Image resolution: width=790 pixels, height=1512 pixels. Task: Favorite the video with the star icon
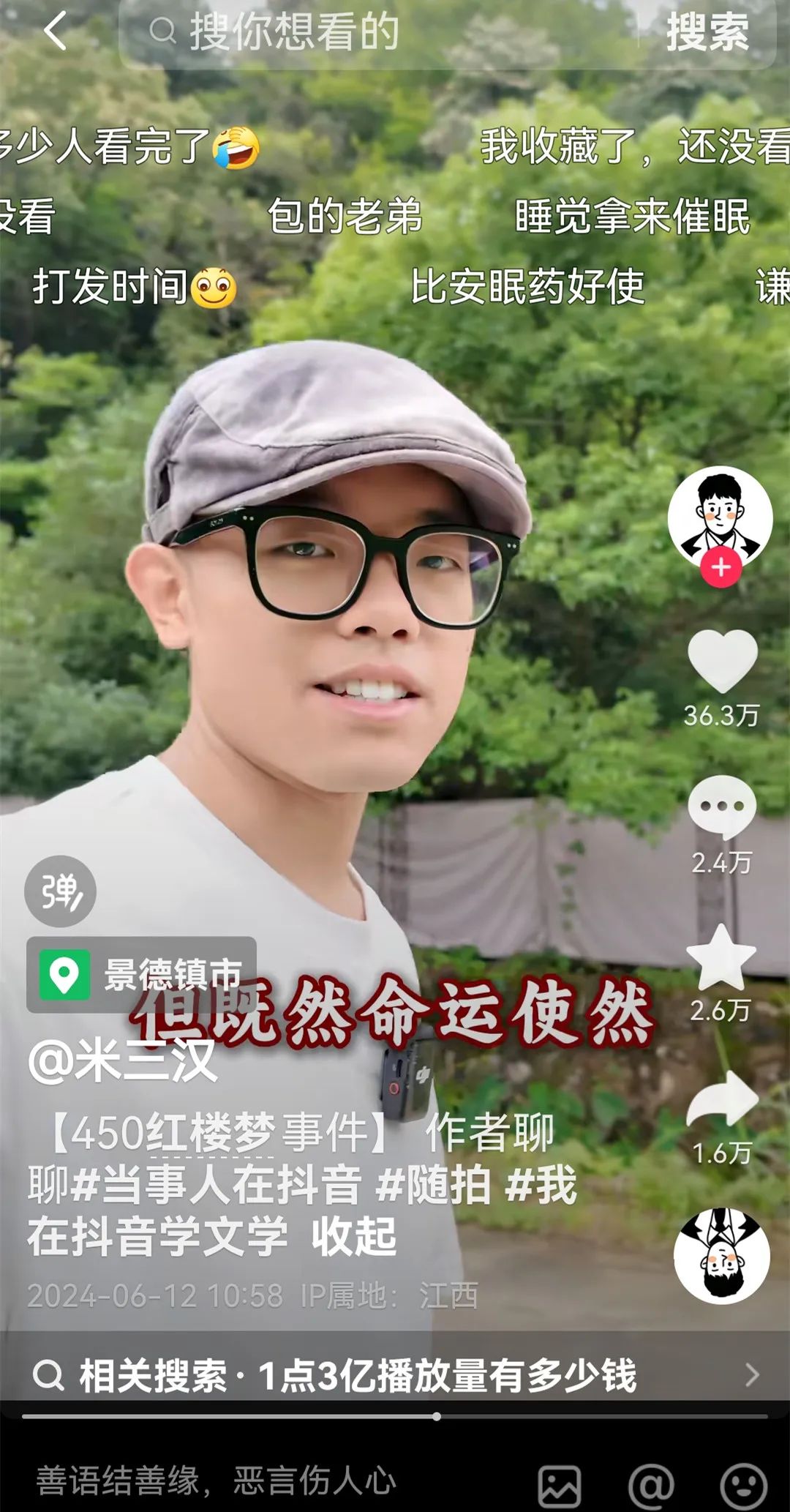[721, 956]
